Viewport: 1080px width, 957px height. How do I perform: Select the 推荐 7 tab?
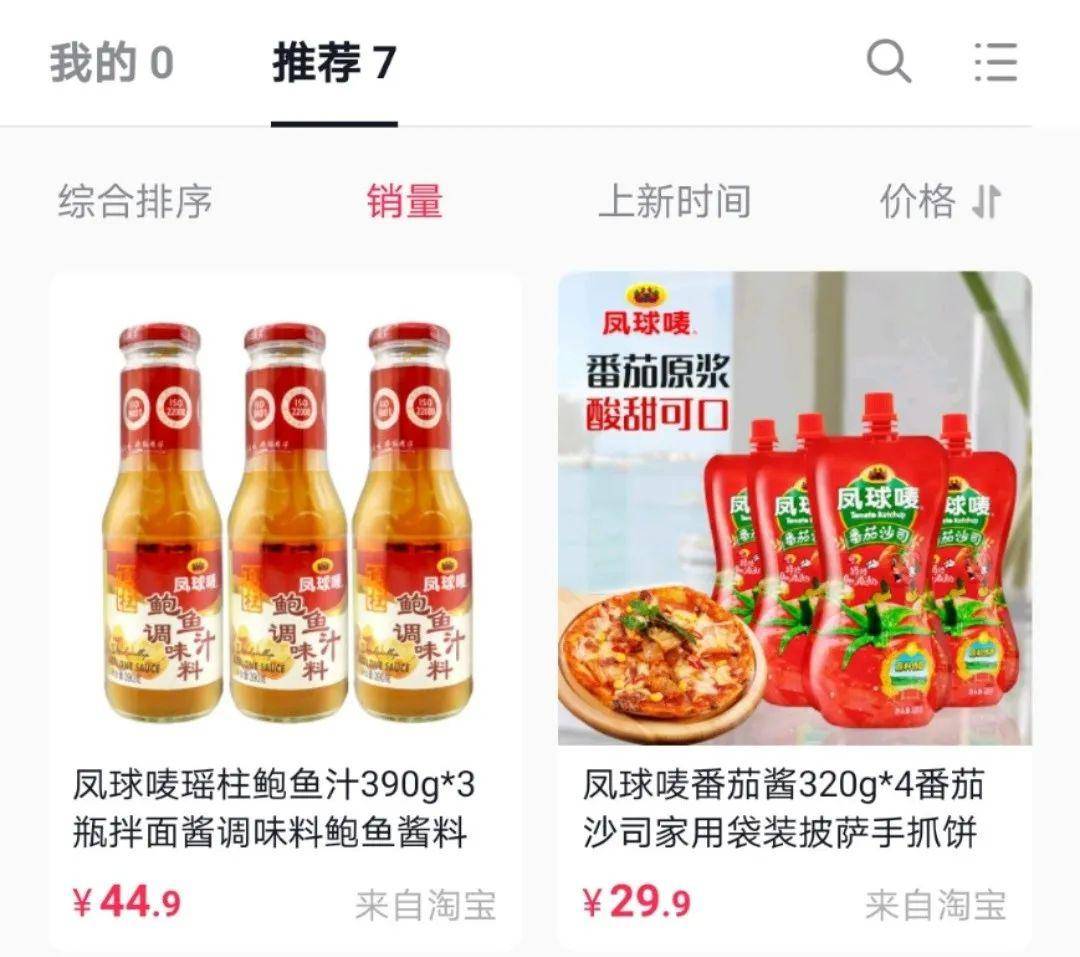[x=334, y=63]
